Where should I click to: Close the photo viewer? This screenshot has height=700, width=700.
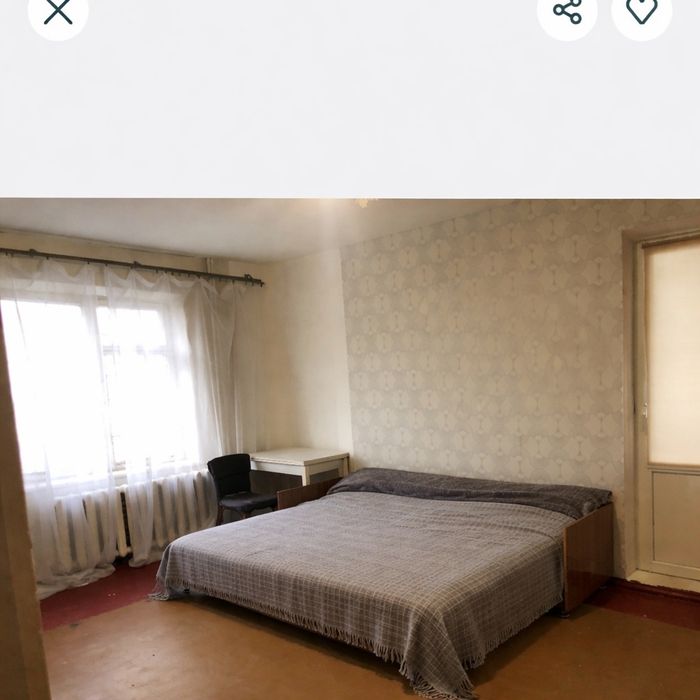tap(58, 11)
